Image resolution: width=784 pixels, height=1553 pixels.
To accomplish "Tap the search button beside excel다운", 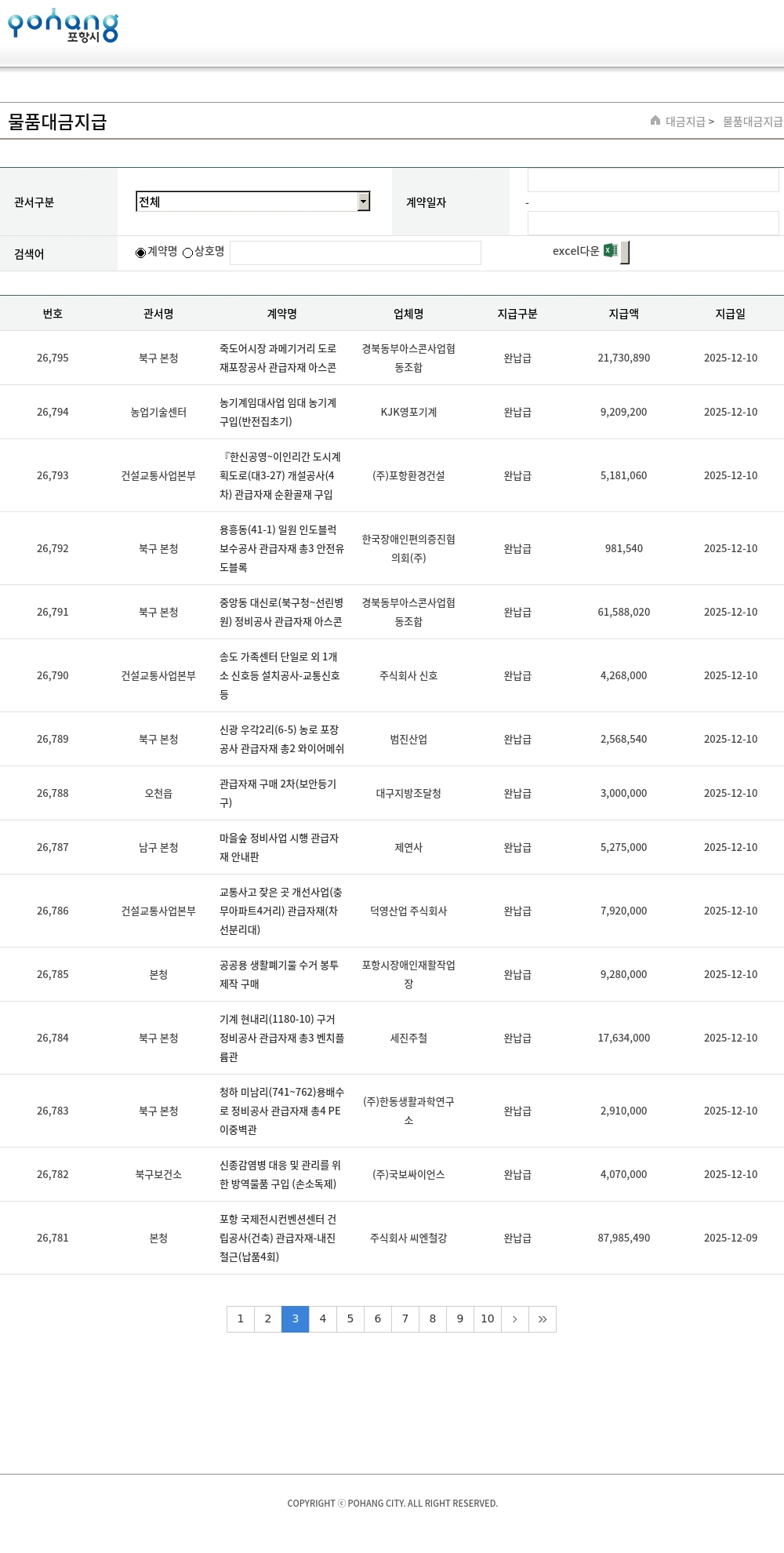I will [x=625, y=253].
